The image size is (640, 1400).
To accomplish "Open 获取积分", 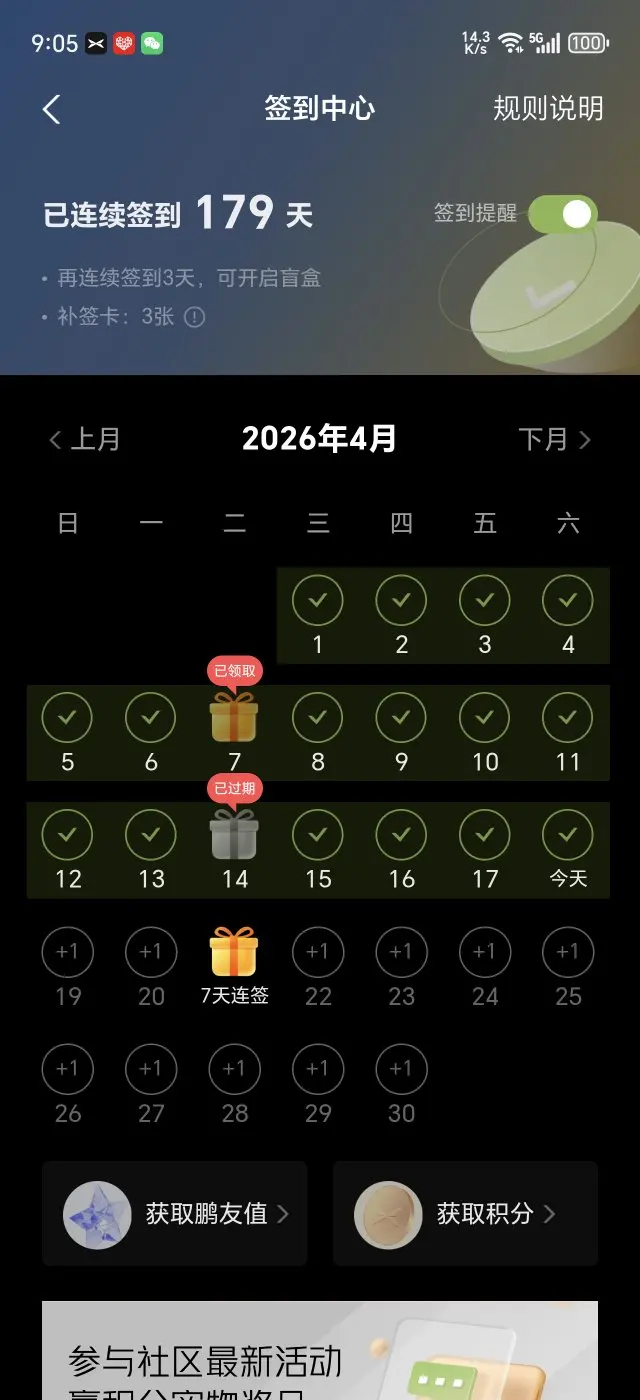I will click(465, 1214).
